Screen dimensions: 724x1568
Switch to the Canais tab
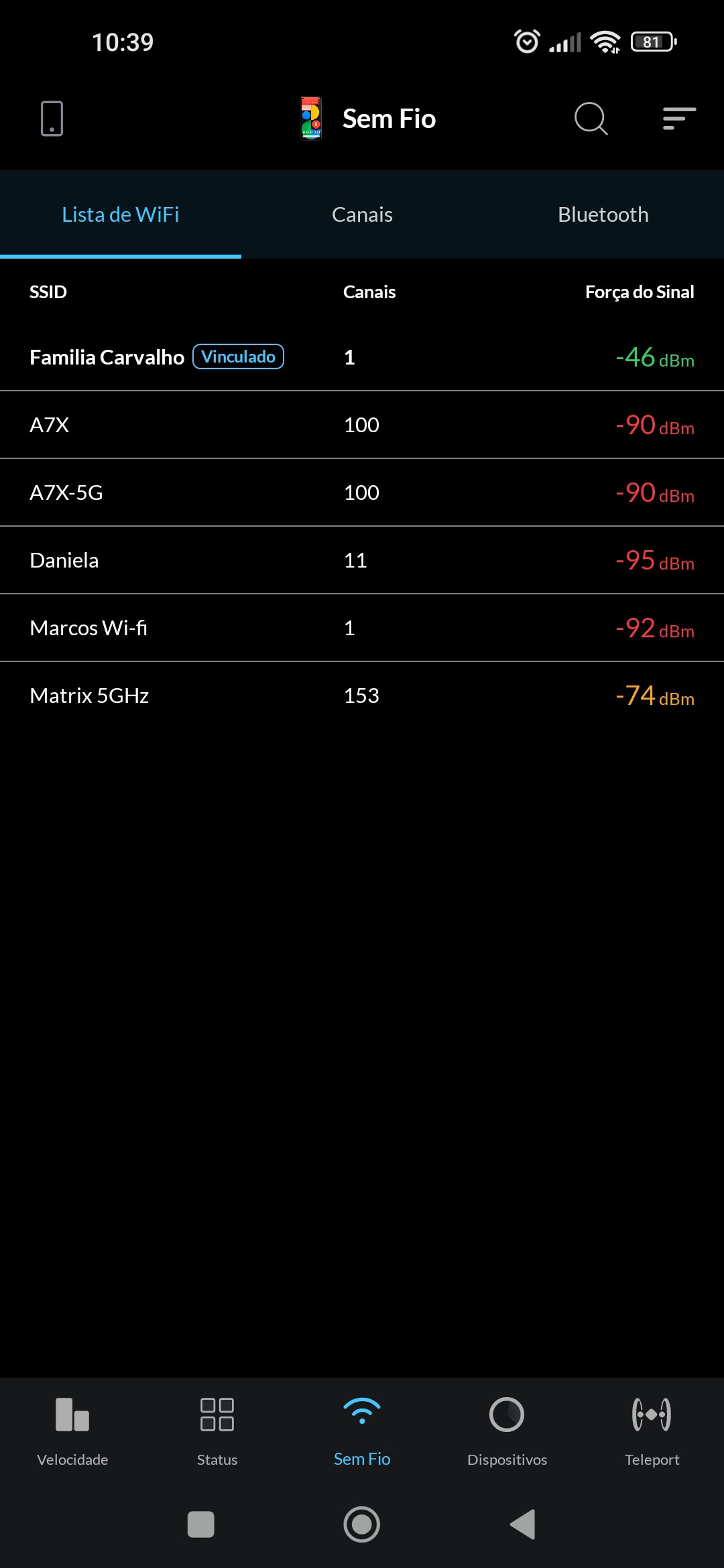(362, 214)
